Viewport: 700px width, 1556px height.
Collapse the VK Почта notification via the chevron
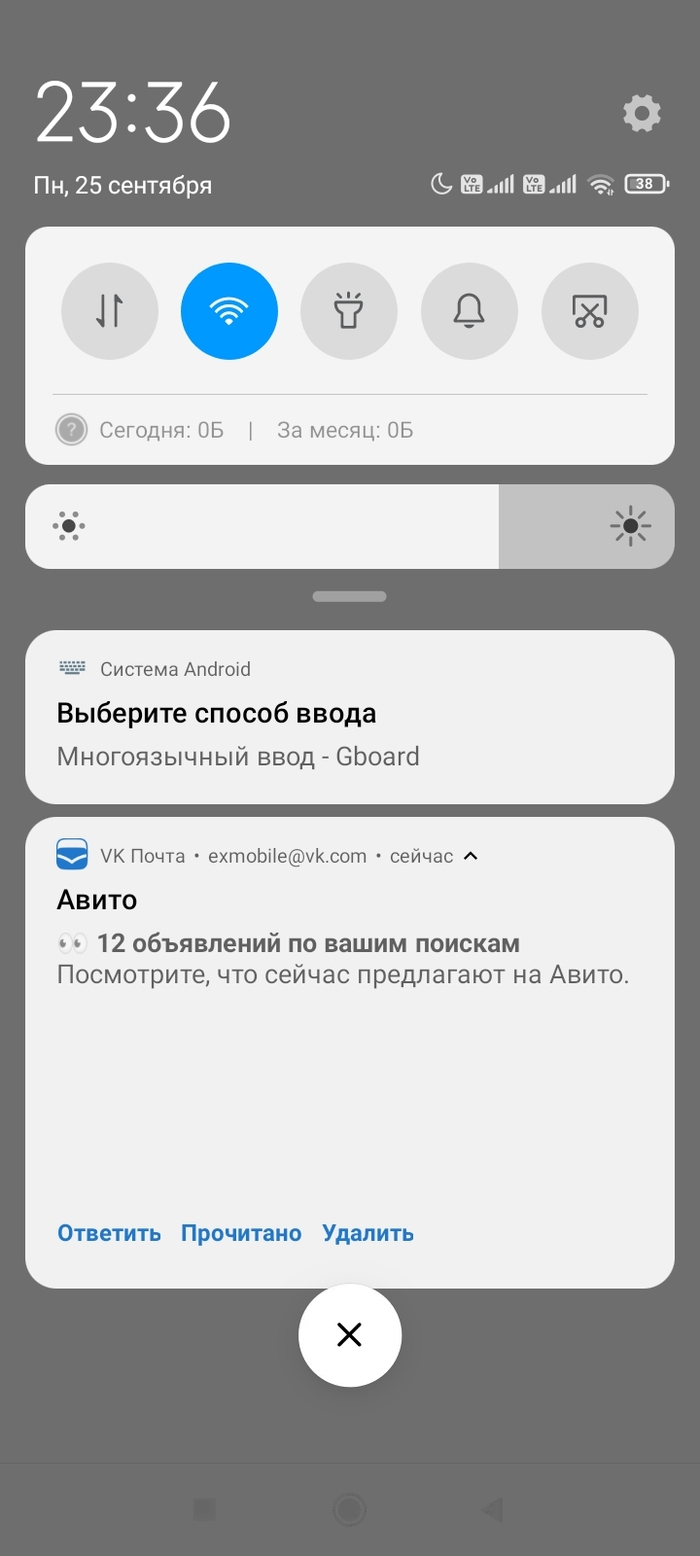pyautogui.click(x=472, y=856)
